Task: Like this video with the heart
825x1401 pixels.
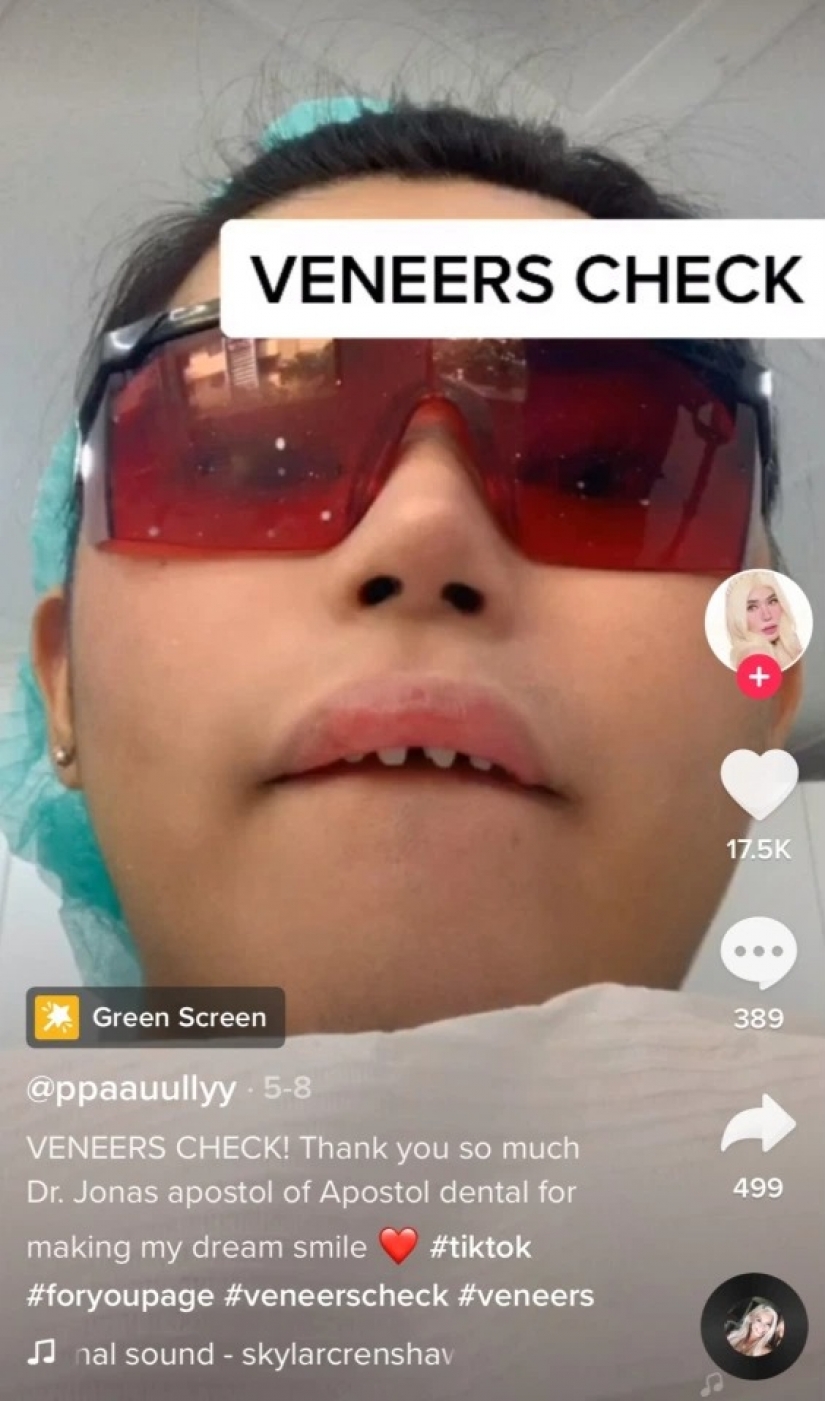Action: [x=759, y=783]
